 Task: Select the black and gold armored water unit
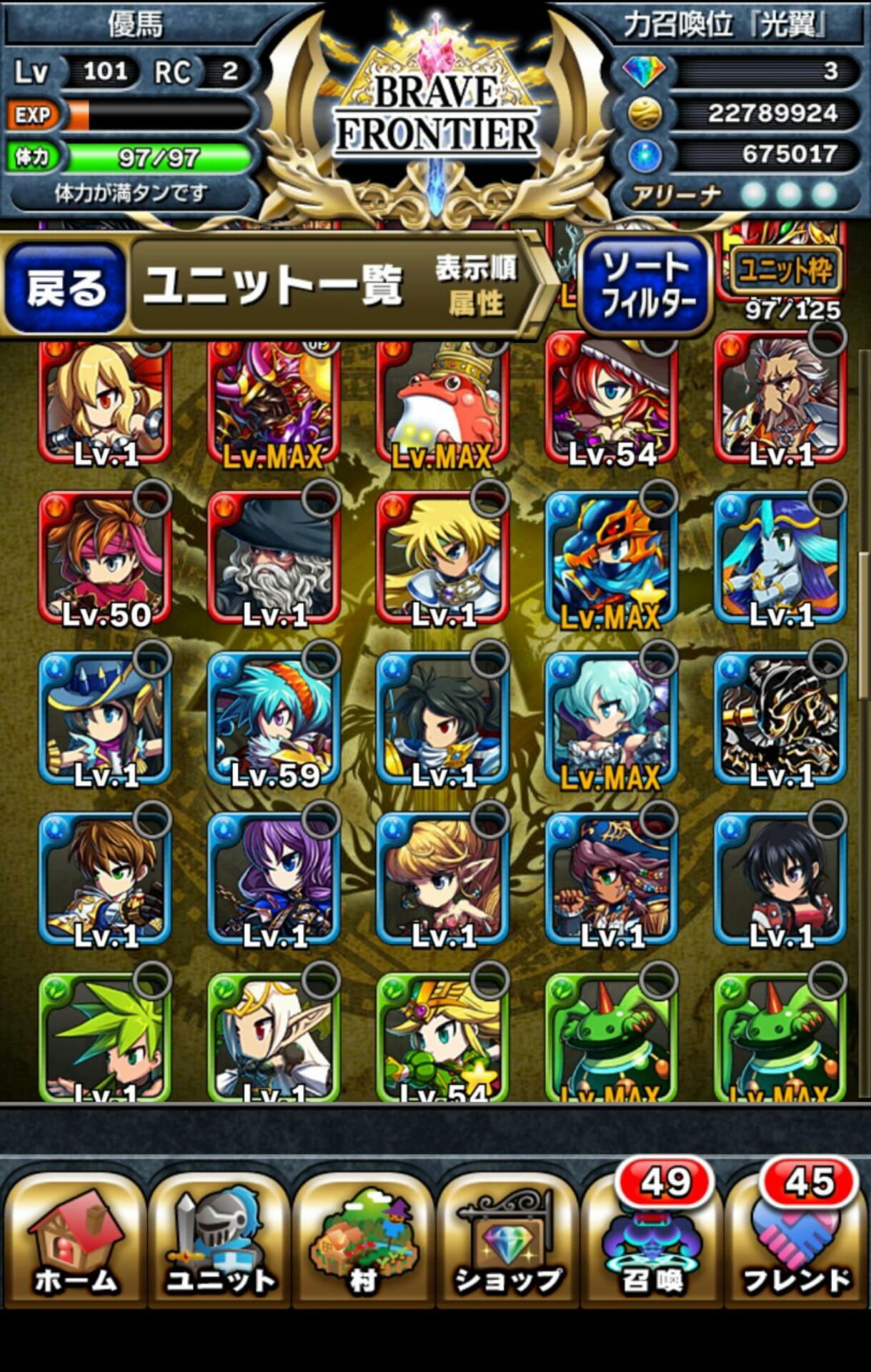coord(780,719)
